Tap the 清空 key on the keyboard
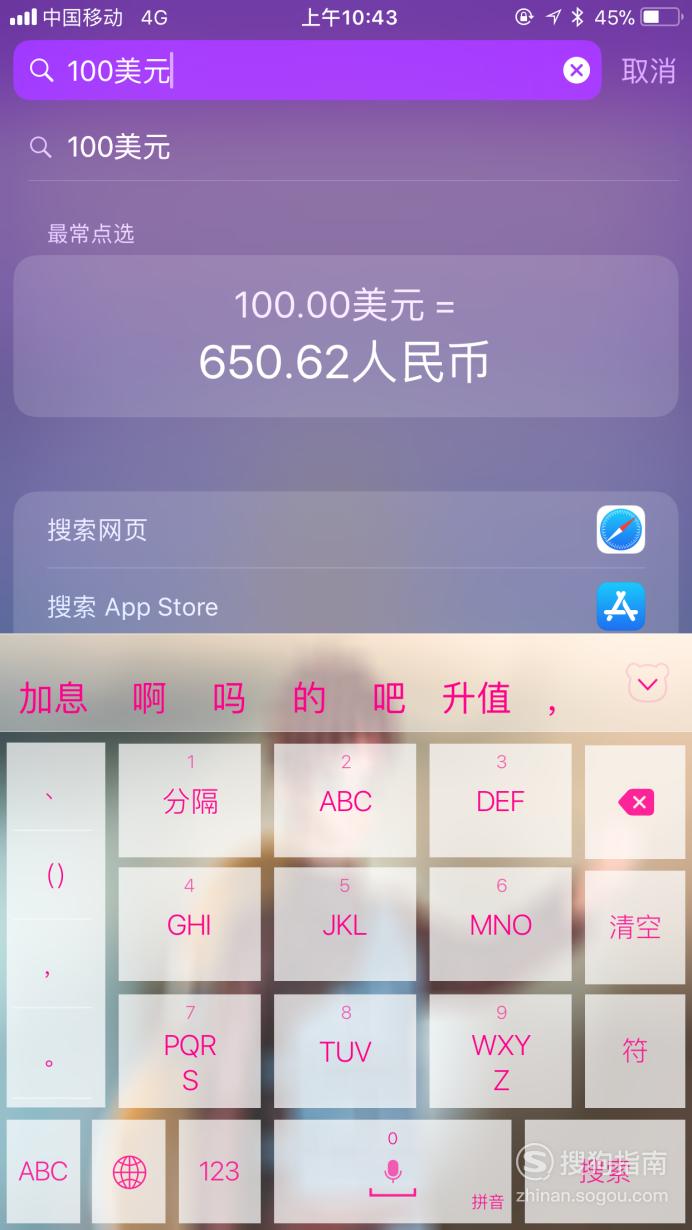 pos(635,926)
